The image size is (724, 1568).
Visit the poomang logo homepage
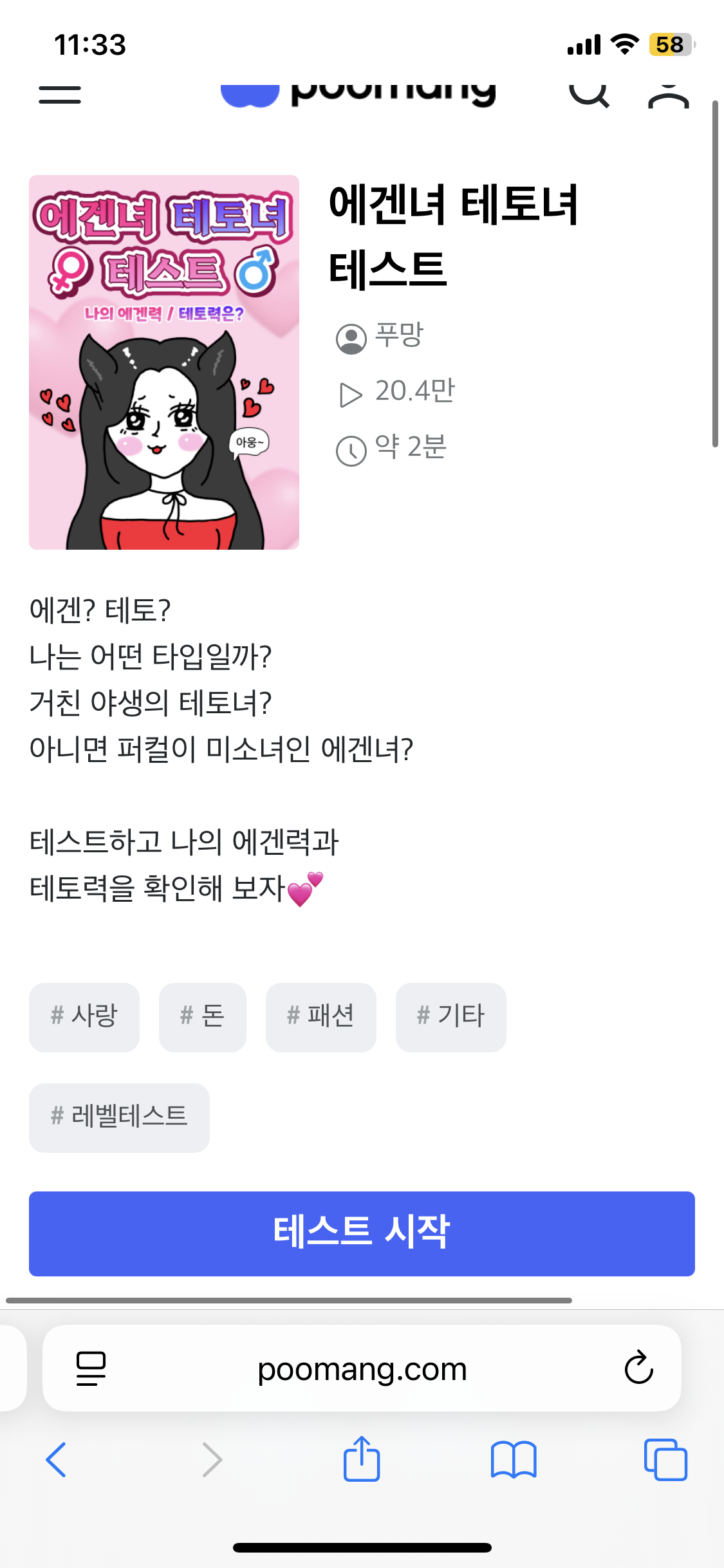coord(358,94)
